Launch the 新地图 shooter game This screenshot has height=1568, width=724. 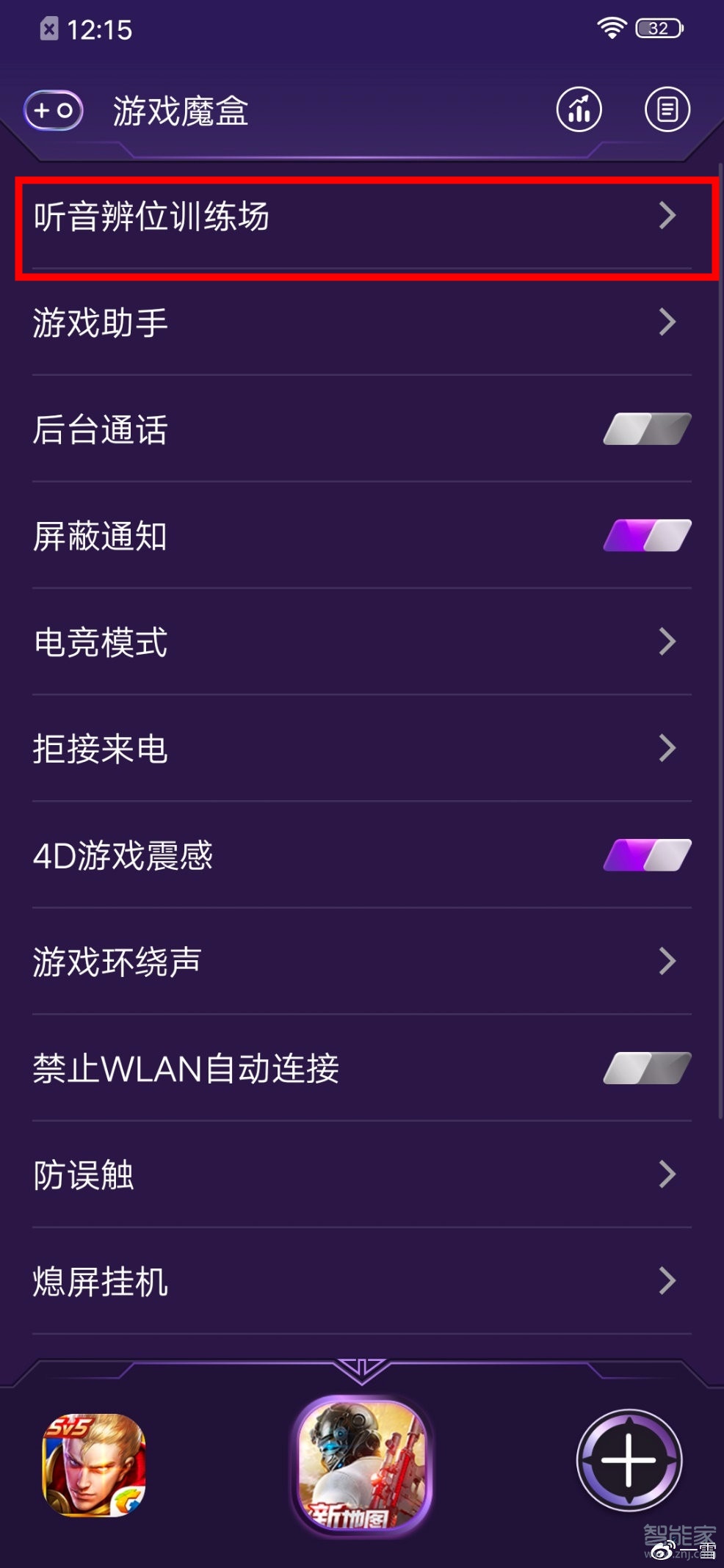362,1464
